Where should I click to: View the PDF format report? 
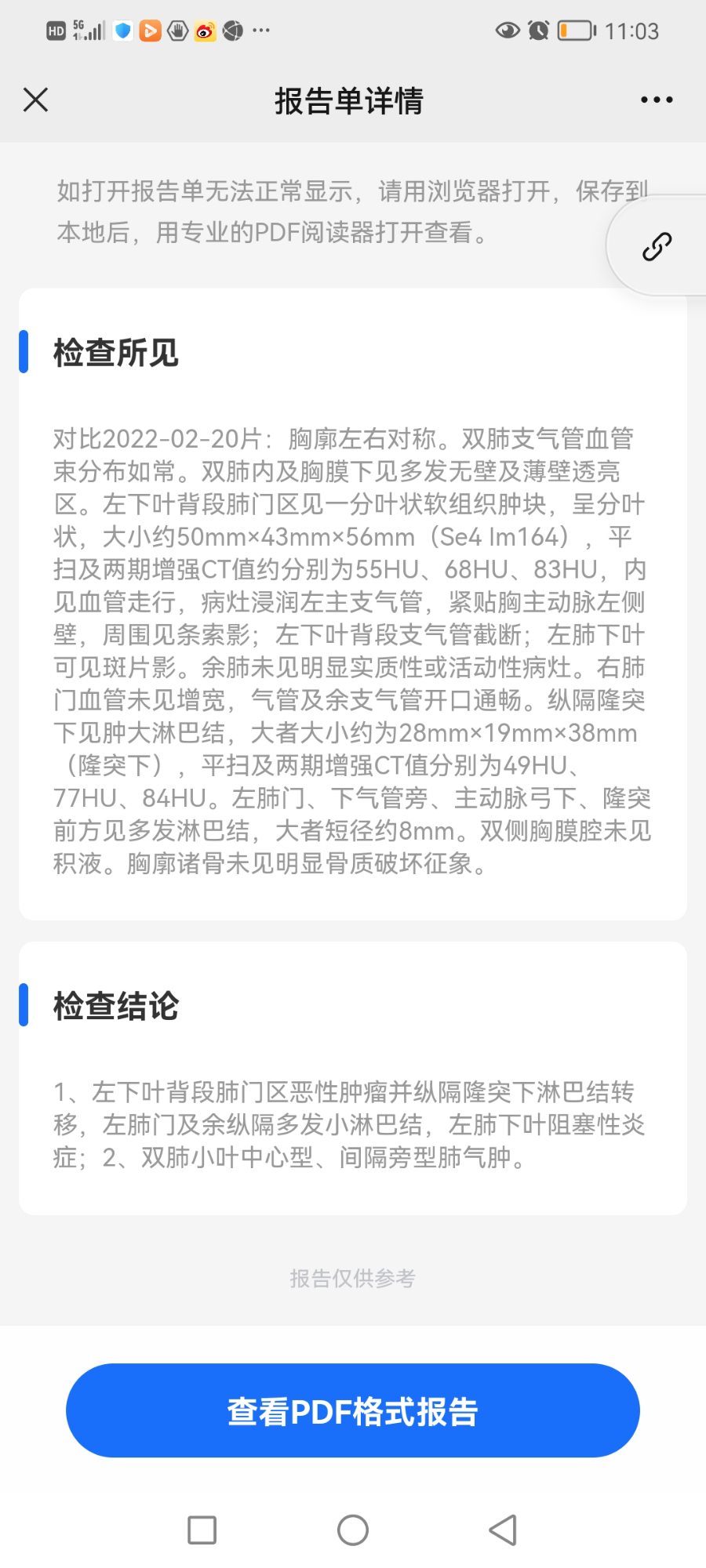353,1410
